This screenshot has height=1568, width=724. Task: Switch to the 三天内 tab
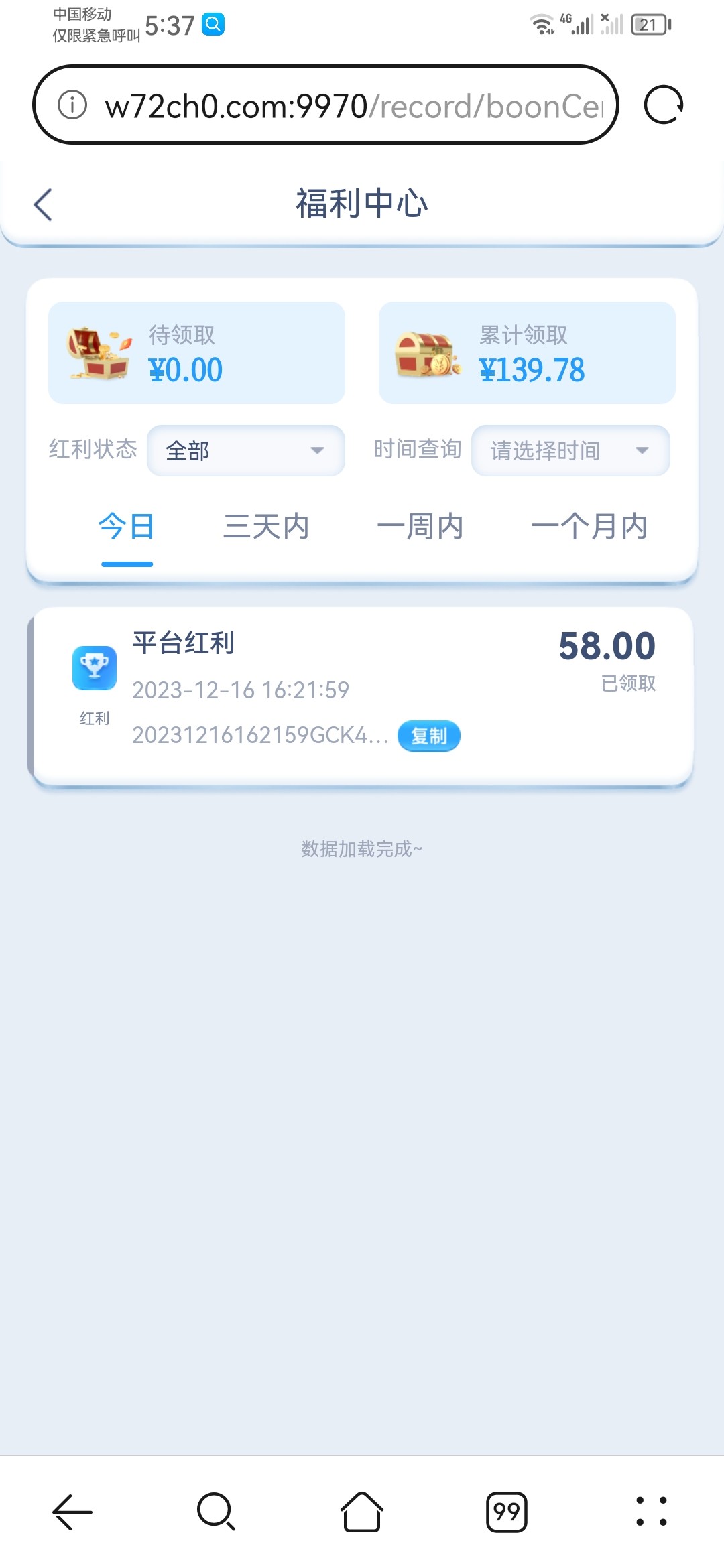pyautogui.click(x=266, y=527)
